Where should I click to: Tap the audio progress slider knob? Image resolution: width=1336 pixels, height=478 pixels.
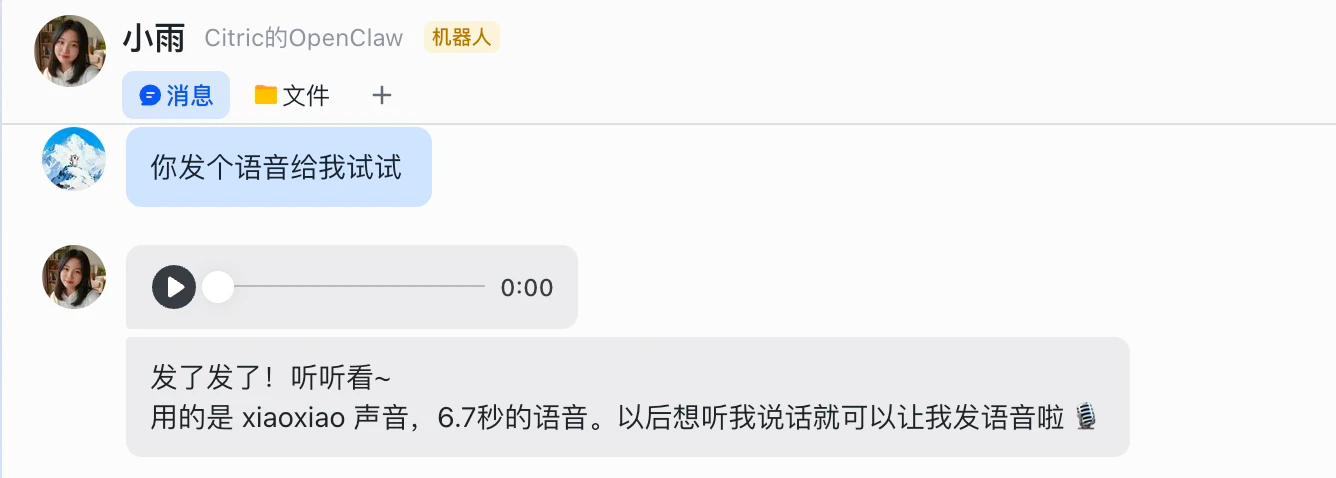click(x=218, y=288)
